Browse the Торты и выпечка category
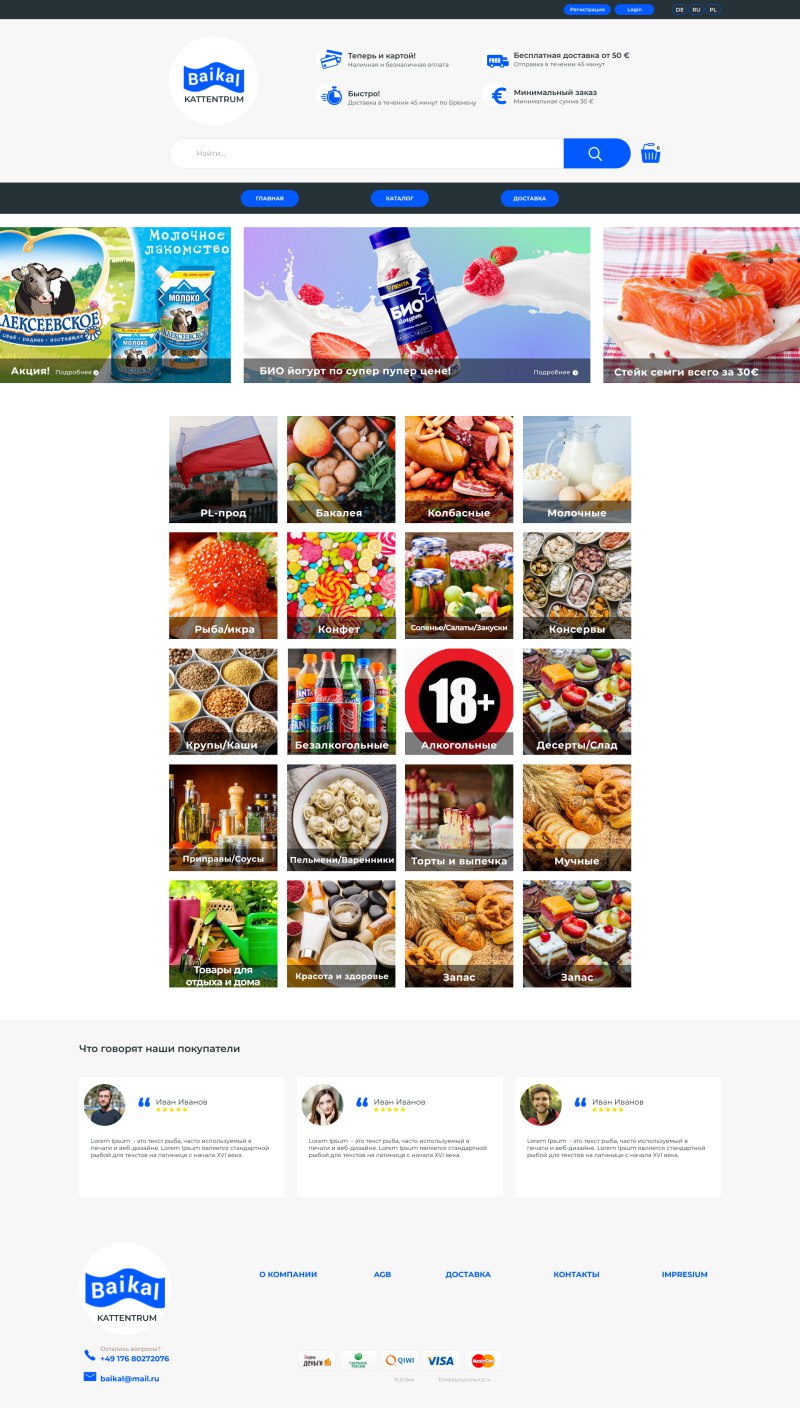Screen dimensions: 800x1408 point(459,817)
